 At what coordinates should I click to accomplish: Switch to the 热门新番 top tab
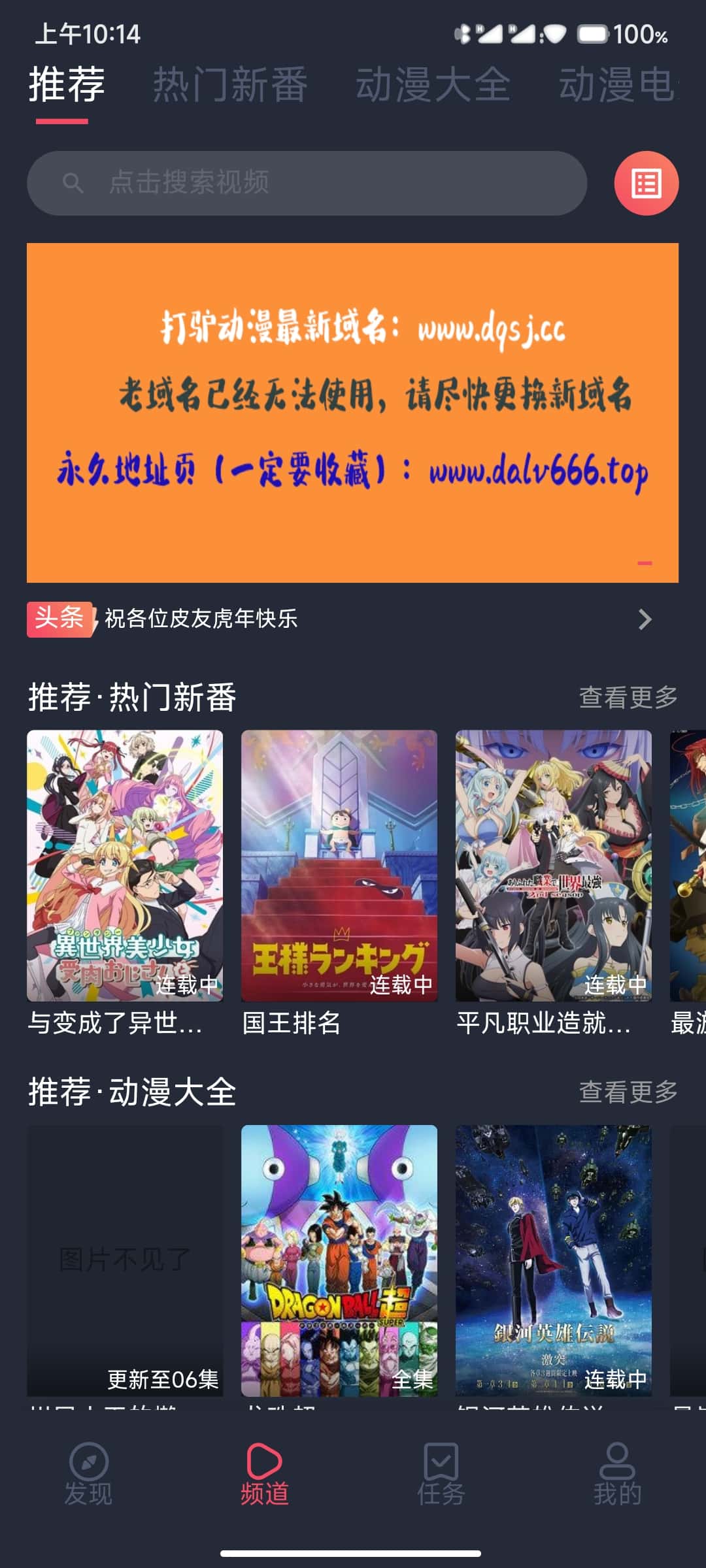point(229,85)
